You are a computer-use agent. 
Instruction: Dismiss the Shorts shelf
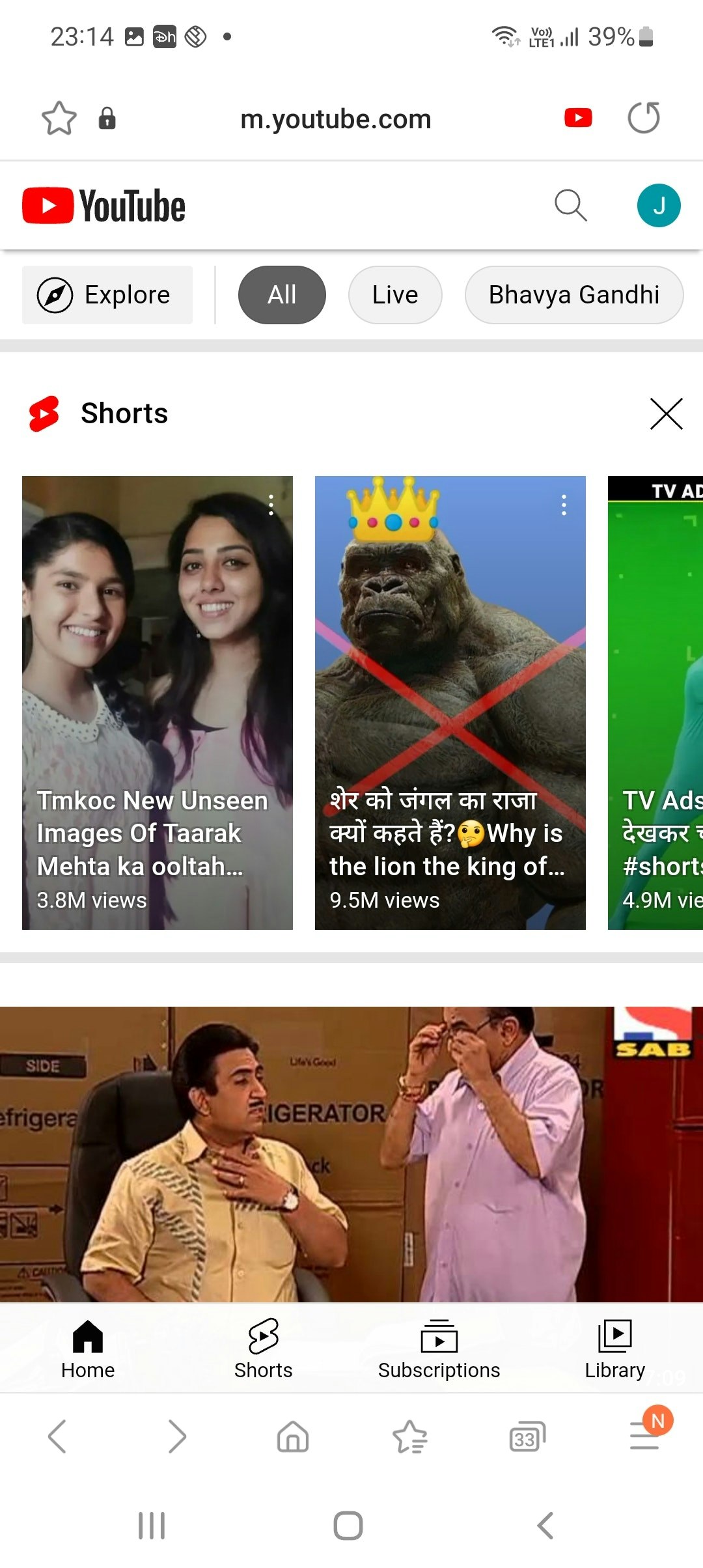[x=666, y=414]
